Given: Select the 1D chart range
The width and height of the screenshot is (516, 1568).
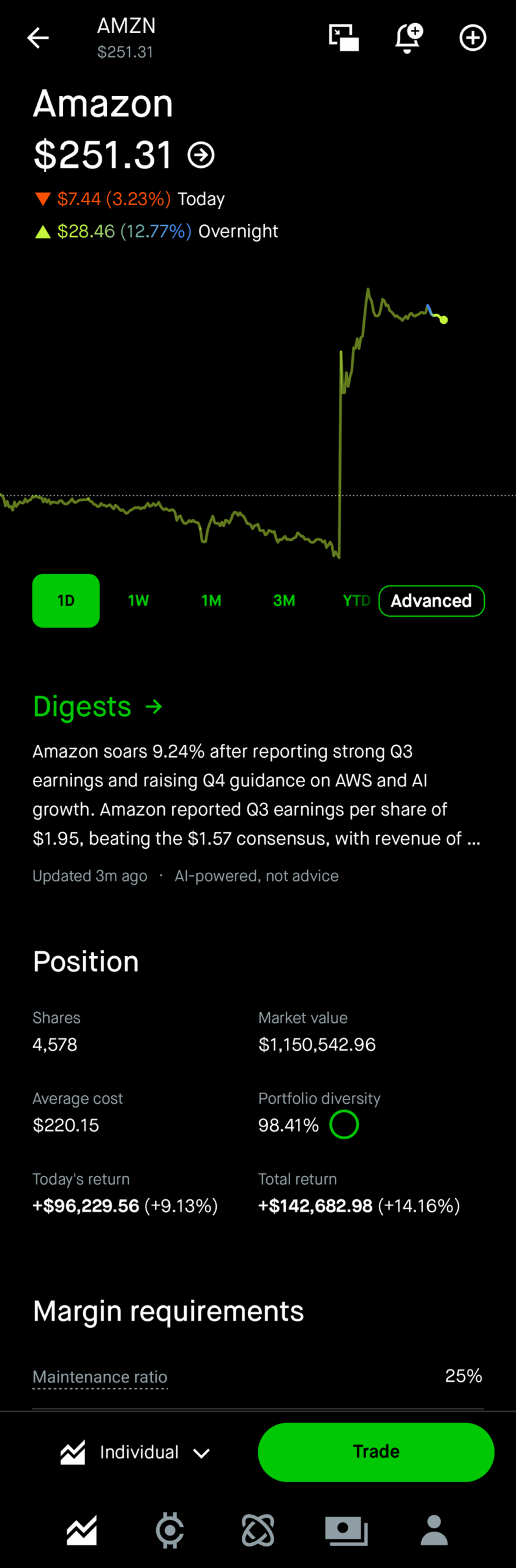Looking at the screenshot, I should click(x=66, y=600).
